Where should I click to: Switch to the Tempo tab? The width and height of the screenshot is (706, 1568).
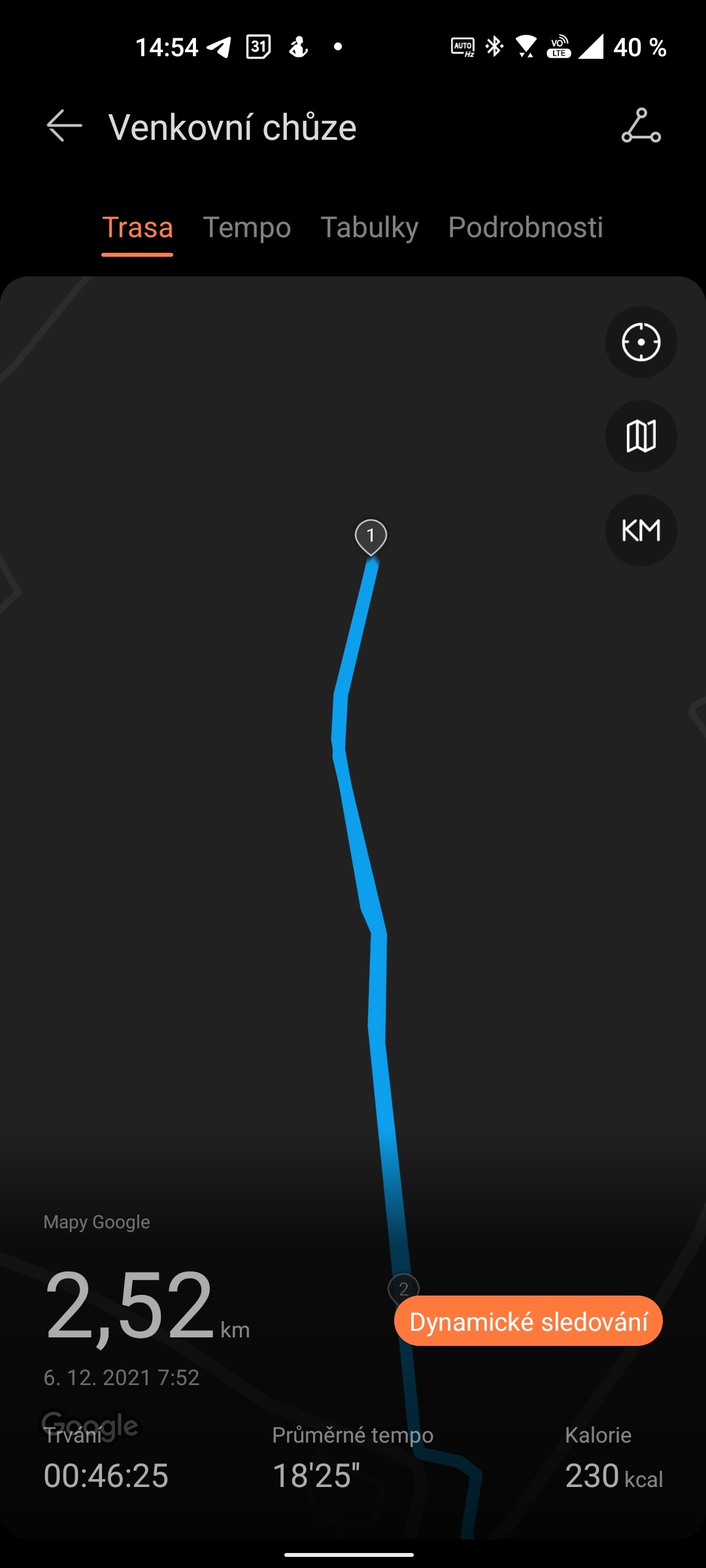(x=246, y=228)
